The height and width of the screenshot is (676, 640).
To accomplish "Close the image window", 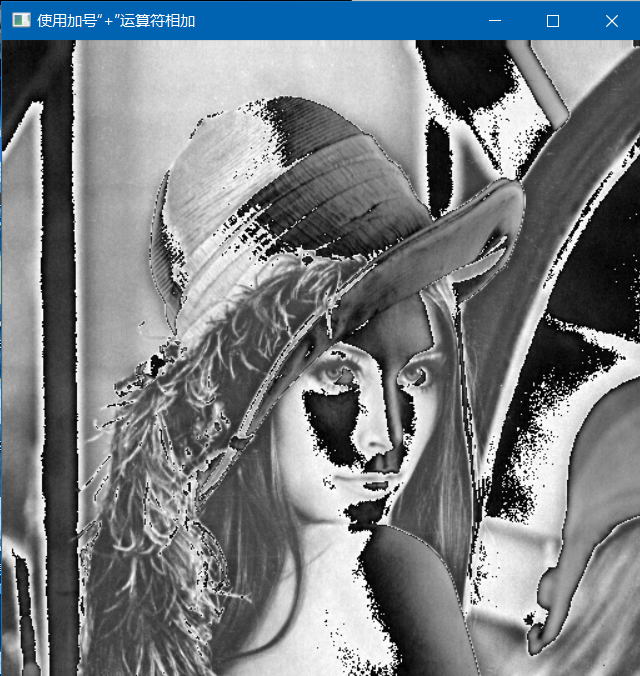I will coord(612,20).
